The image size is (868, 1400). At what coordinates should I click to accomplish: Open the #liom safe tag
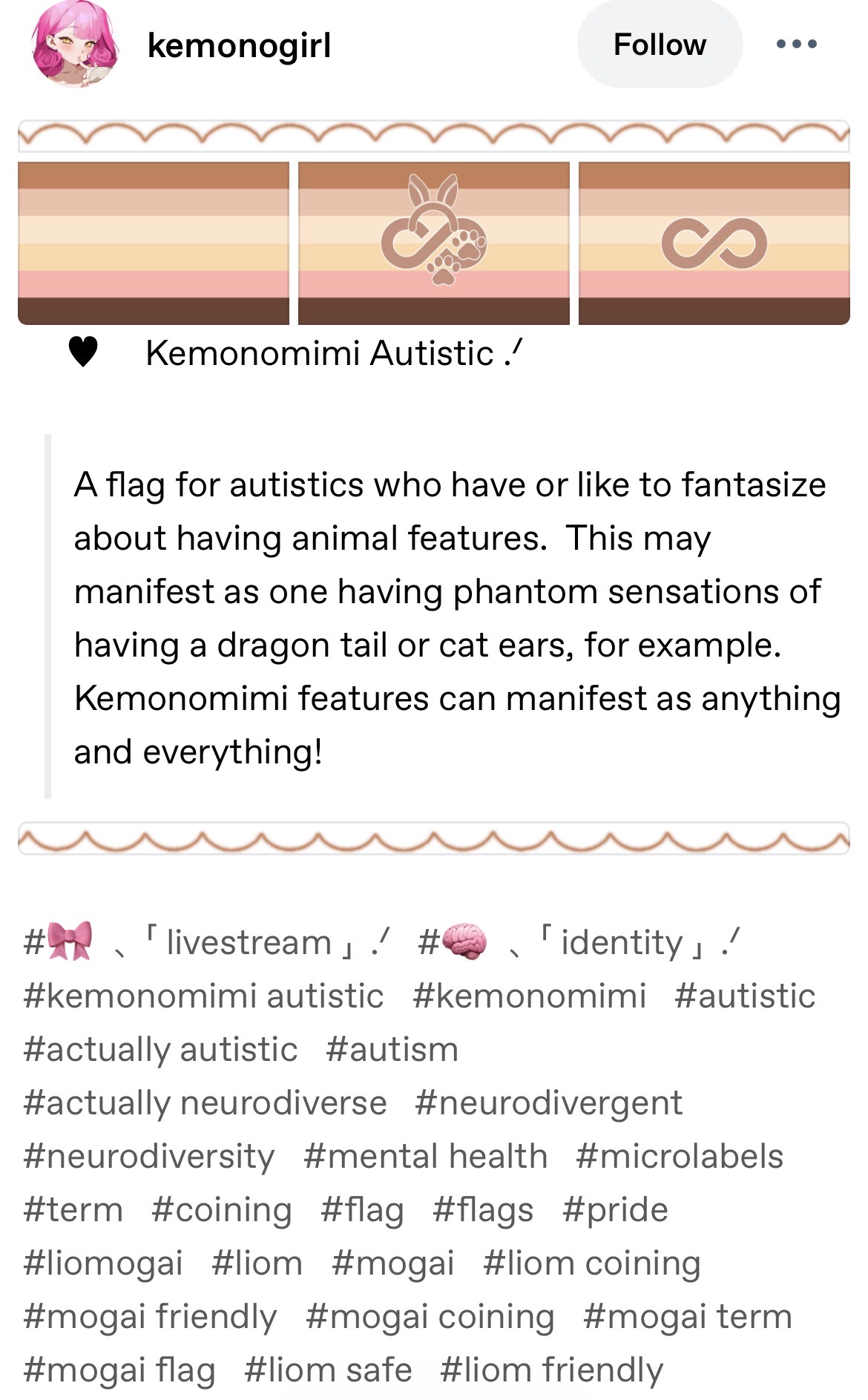coord(328,1370)
